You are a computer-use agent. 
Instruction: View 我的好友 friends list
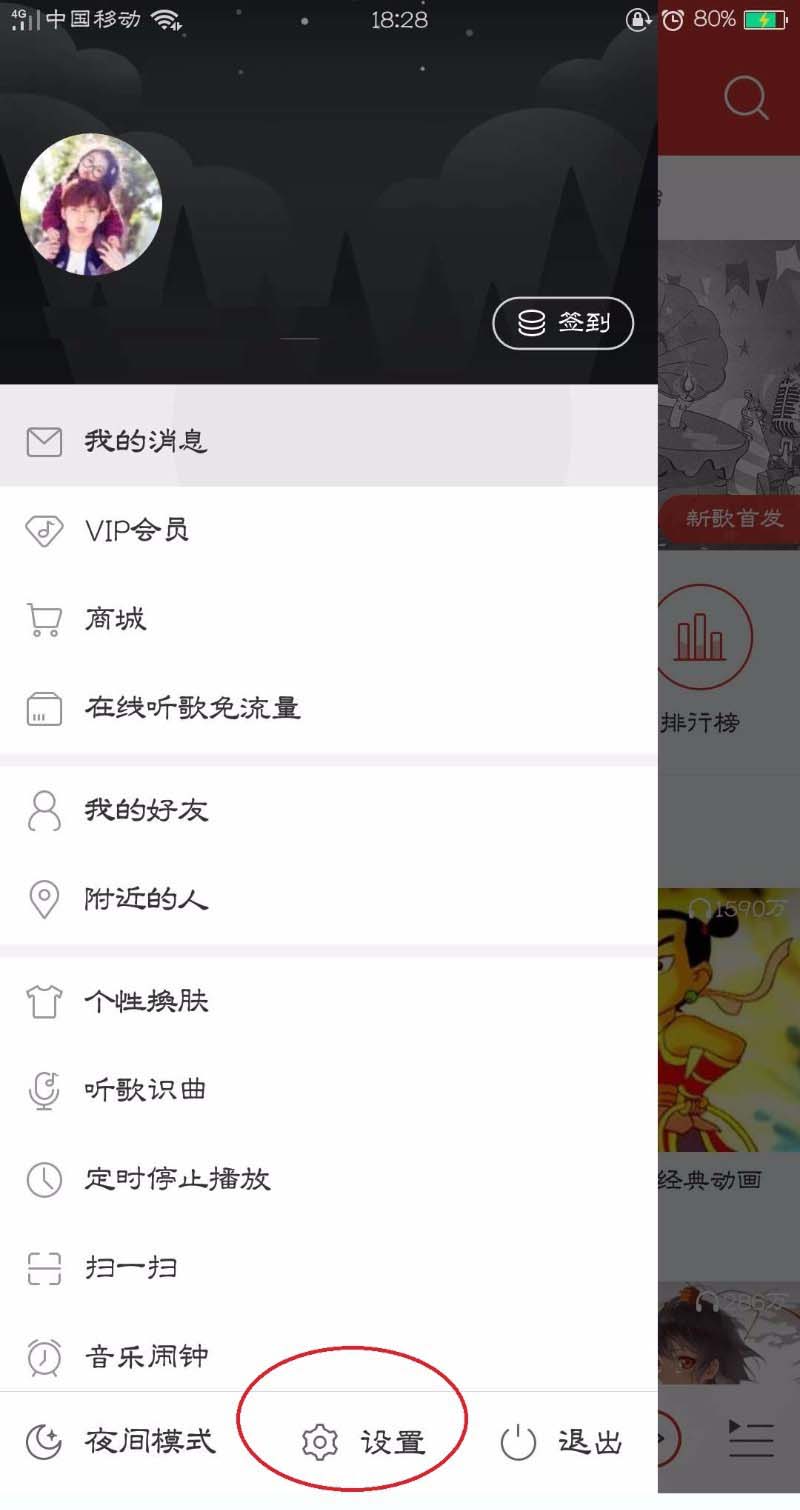(x=146, y=810)
